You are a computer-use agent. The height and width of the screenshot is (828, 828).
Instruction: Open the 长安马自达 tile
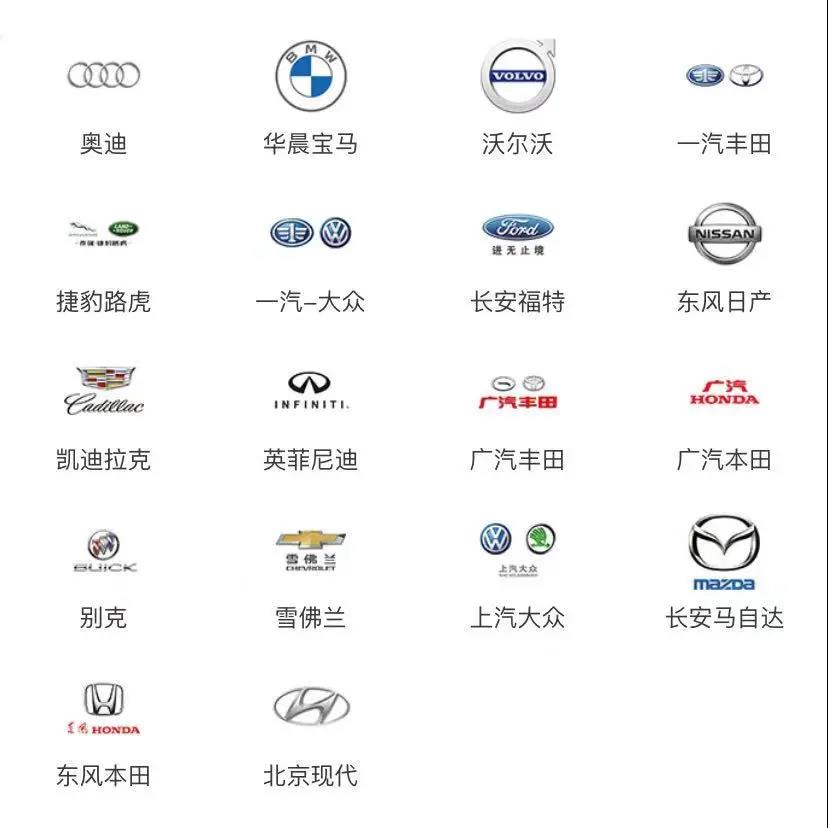(x=724, y=550)
